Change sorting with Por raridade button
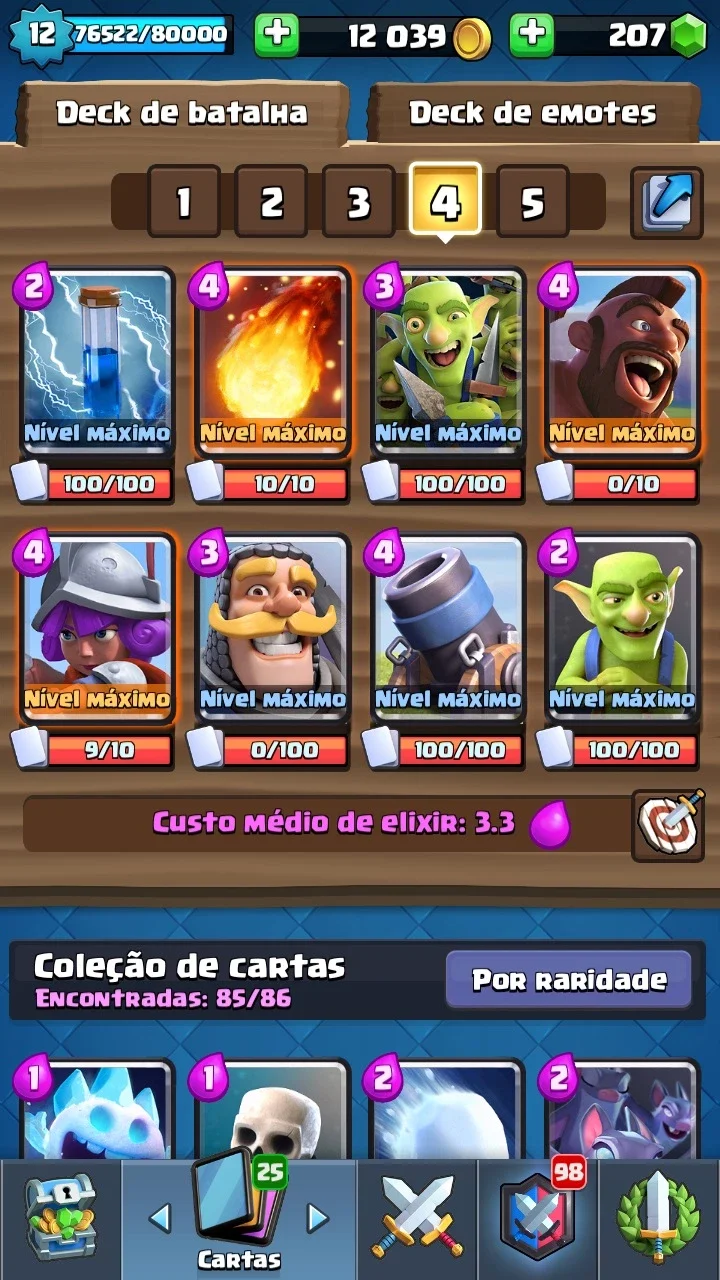 [569, 979]
